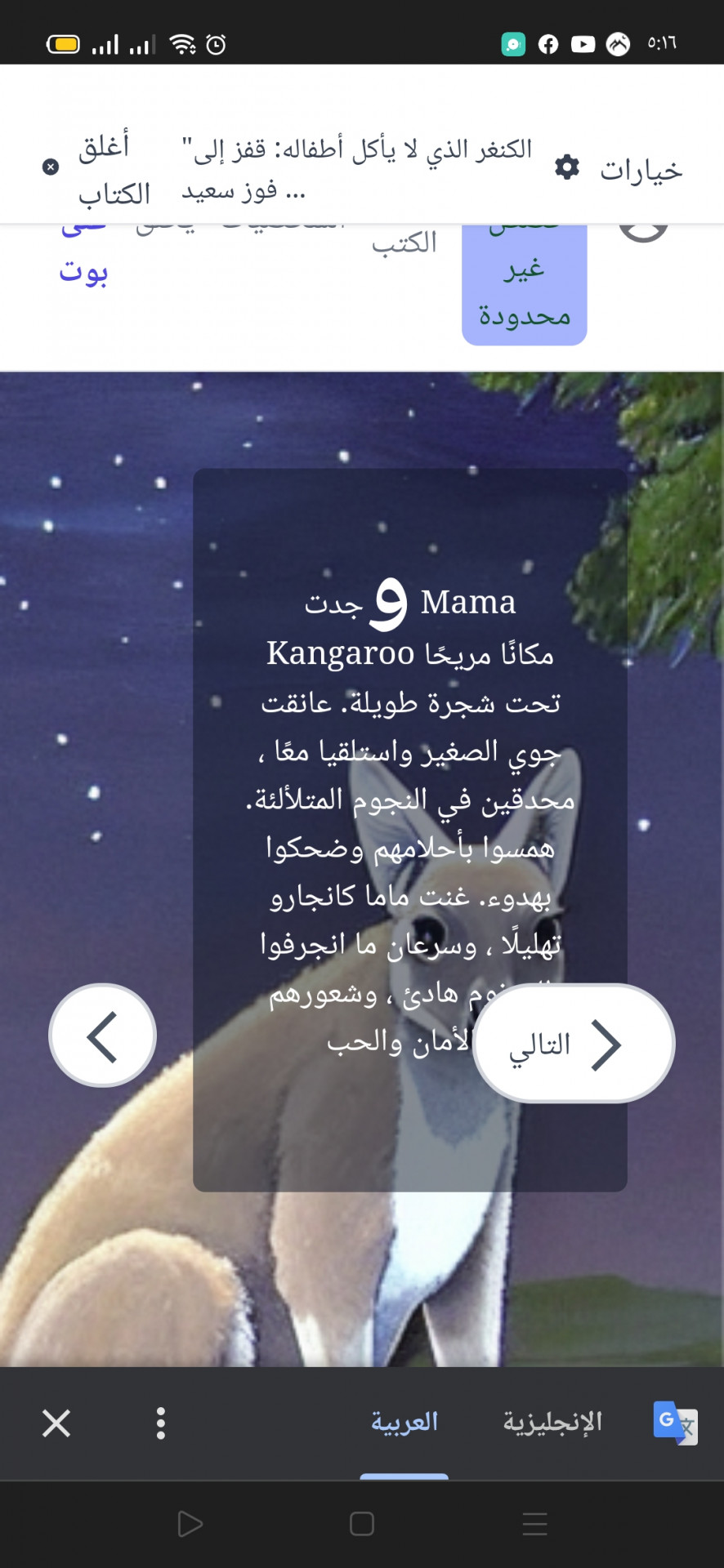The width and height of the screenshot is (724, 1568).
Task: Tap the system home button
Action: pyautogui.click(x=362, y=1524)
